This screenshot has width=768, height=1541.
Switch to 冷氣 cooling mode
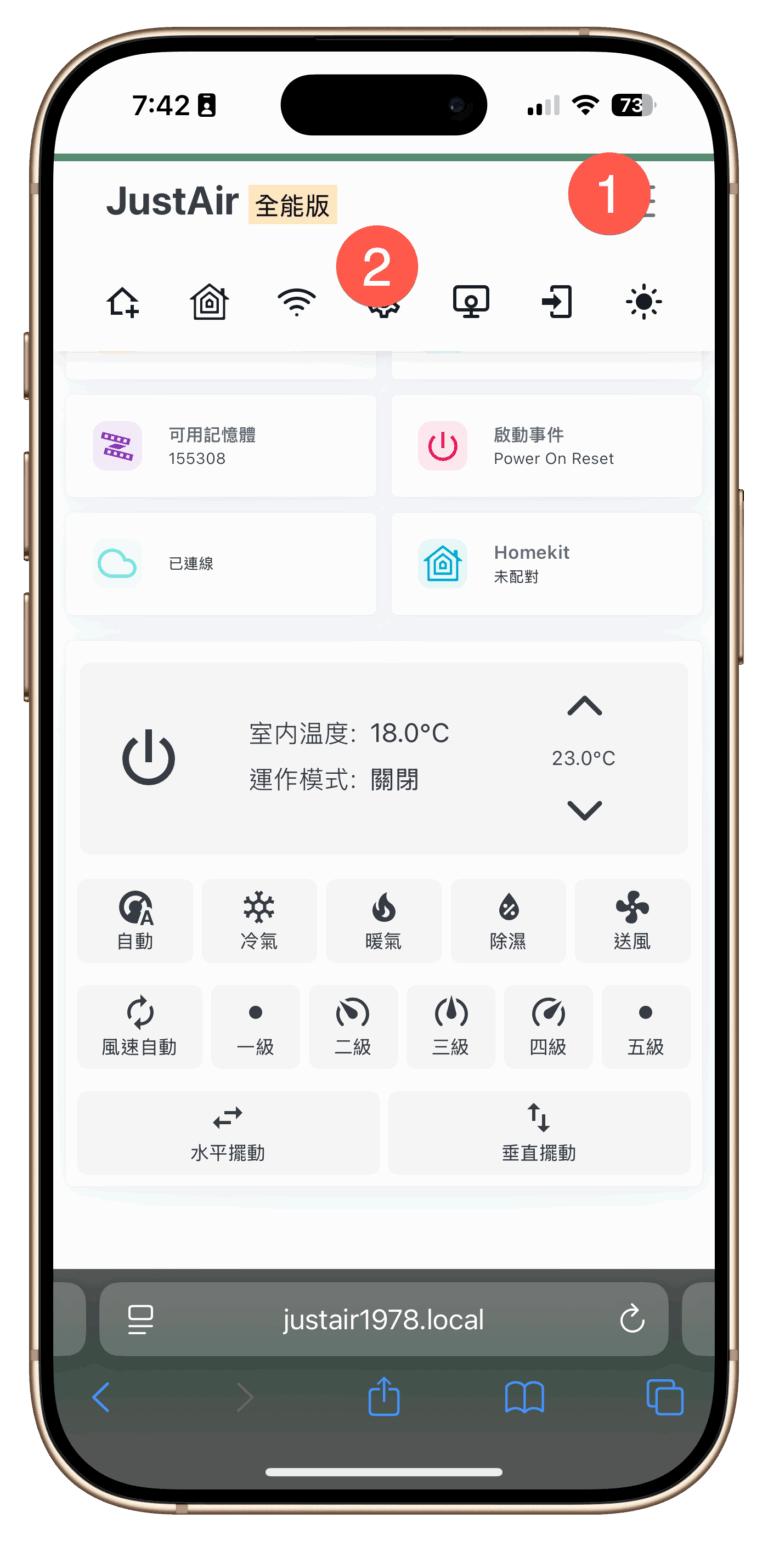(x=259, y=921)
